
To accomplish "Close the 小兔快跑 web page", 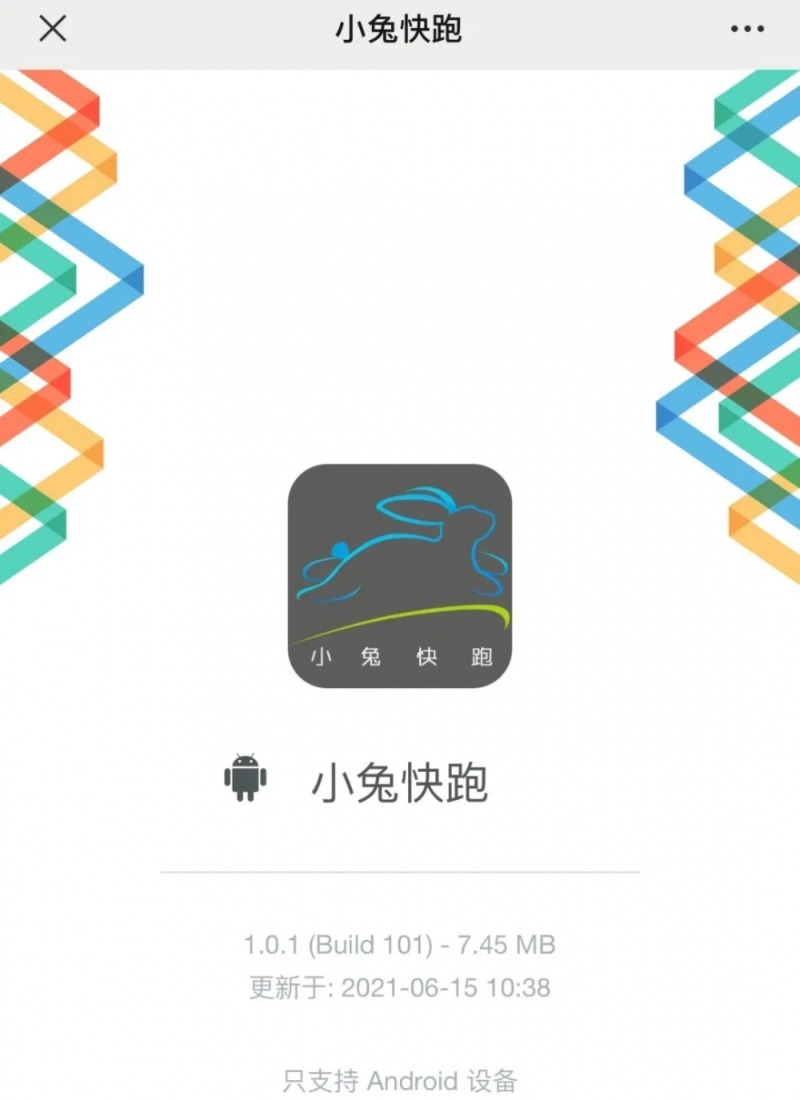I will tap(52, 30).
